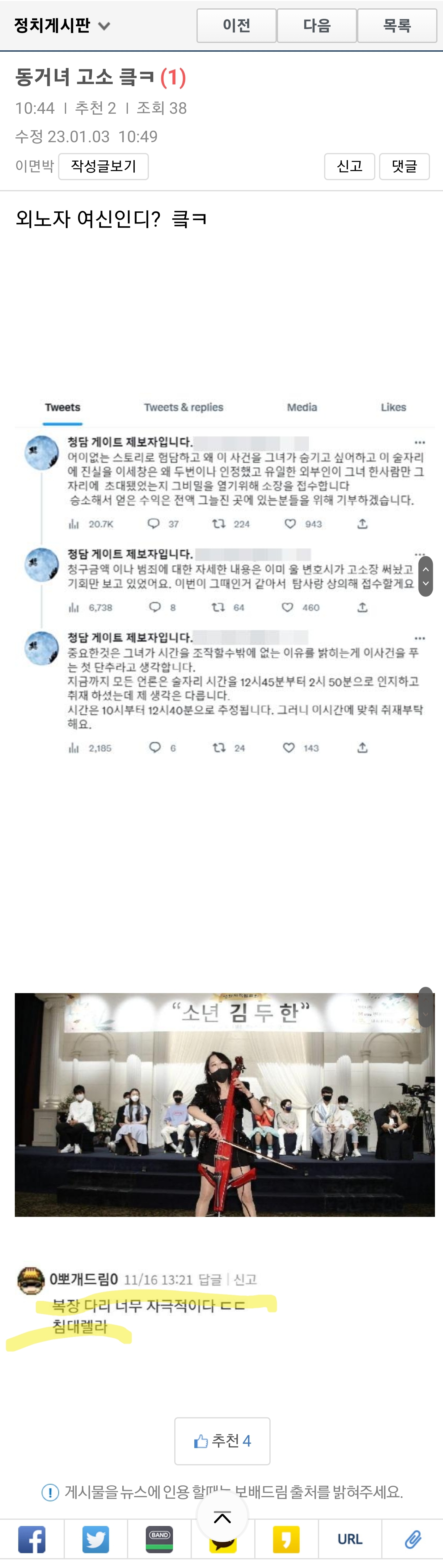Report this post using 신고
The width and height of the screenshot is (443, 1568).
point(349,166)
